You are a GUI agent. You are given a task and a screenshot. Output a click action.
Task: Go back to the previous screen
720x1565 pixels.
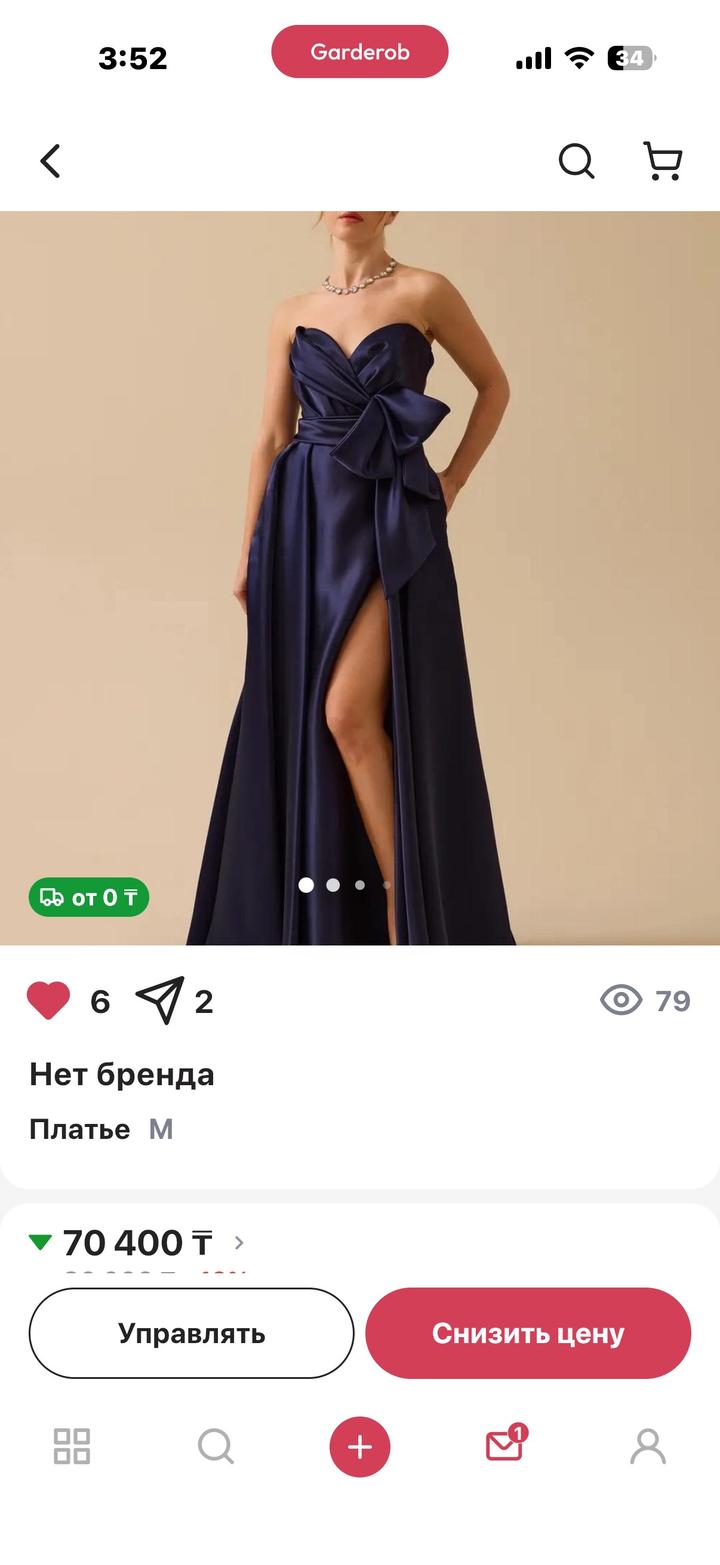(x=50, y=161)
